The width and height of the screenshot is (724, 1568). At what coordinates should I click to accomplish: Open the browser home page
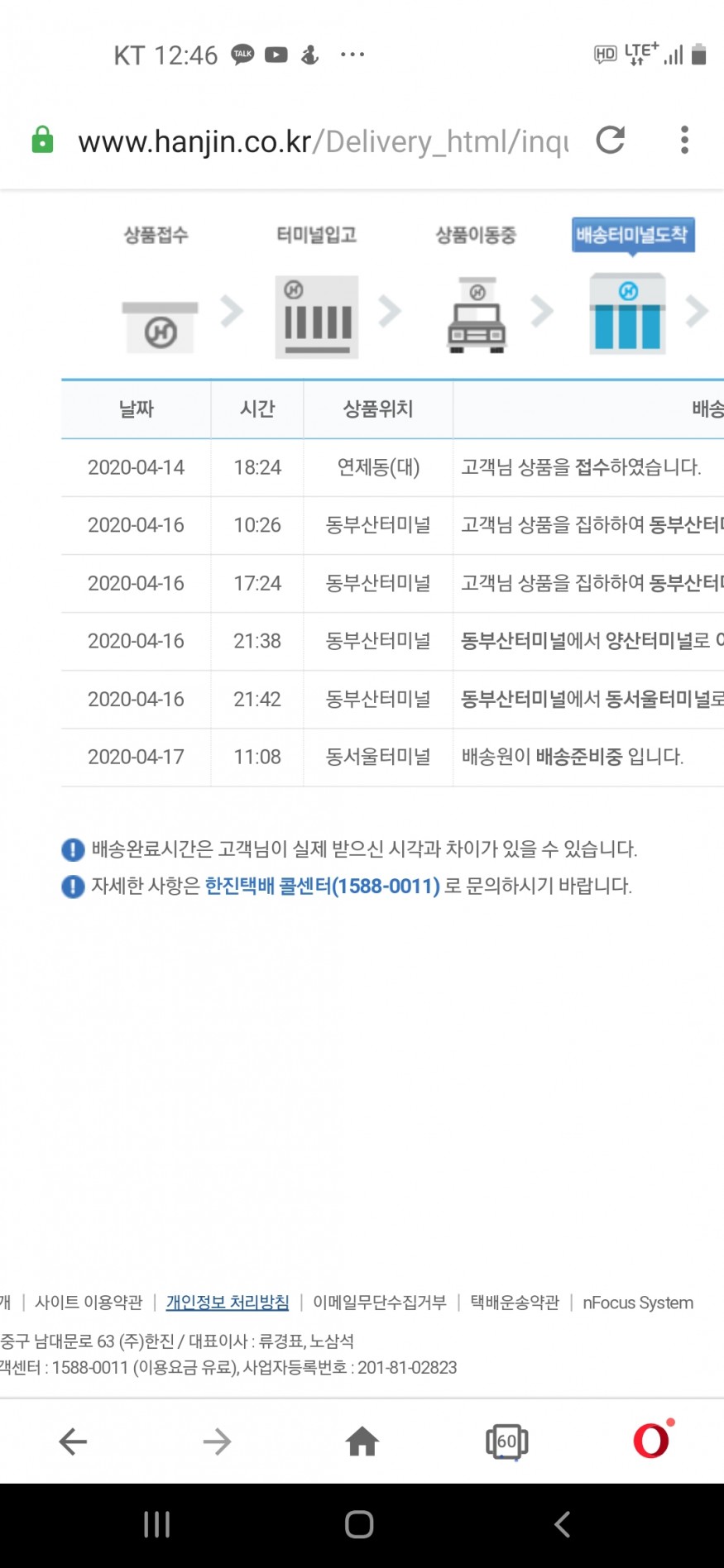pos(362,1441)
